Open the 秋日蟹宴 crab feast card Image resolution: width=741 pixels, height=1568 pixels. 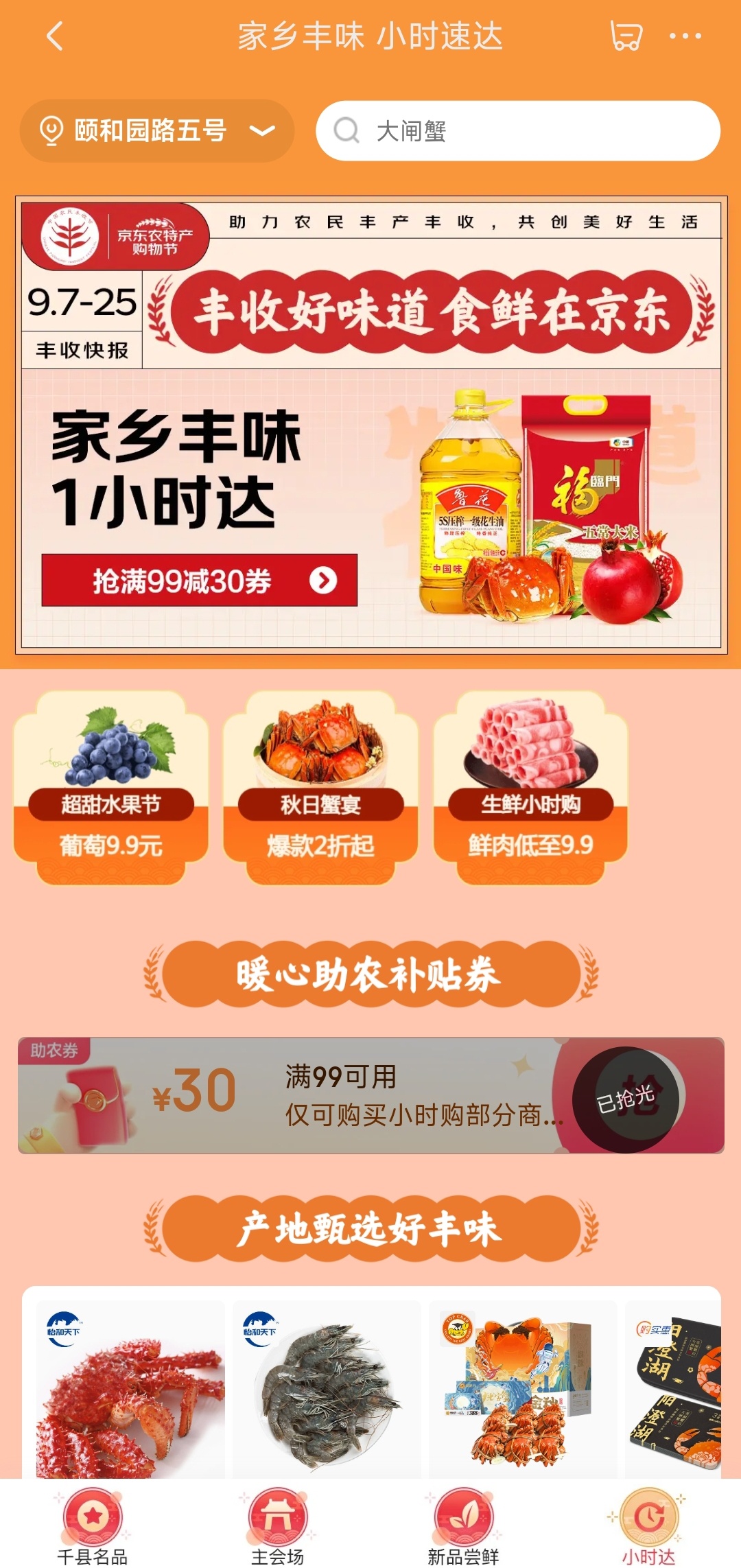pyautogui.click(x=320, y=787)
